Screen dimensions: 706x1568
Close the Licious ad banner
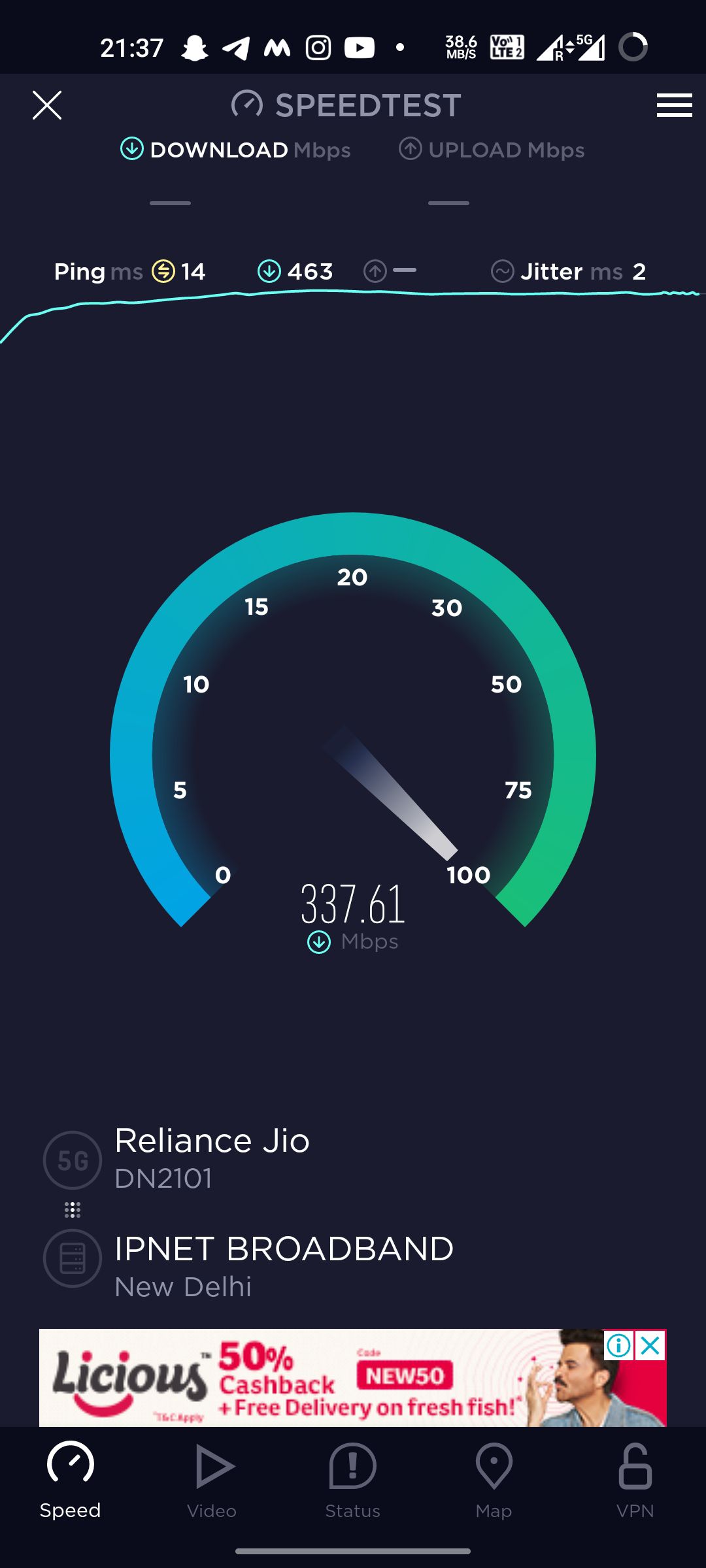click(x=651, y=1346)
